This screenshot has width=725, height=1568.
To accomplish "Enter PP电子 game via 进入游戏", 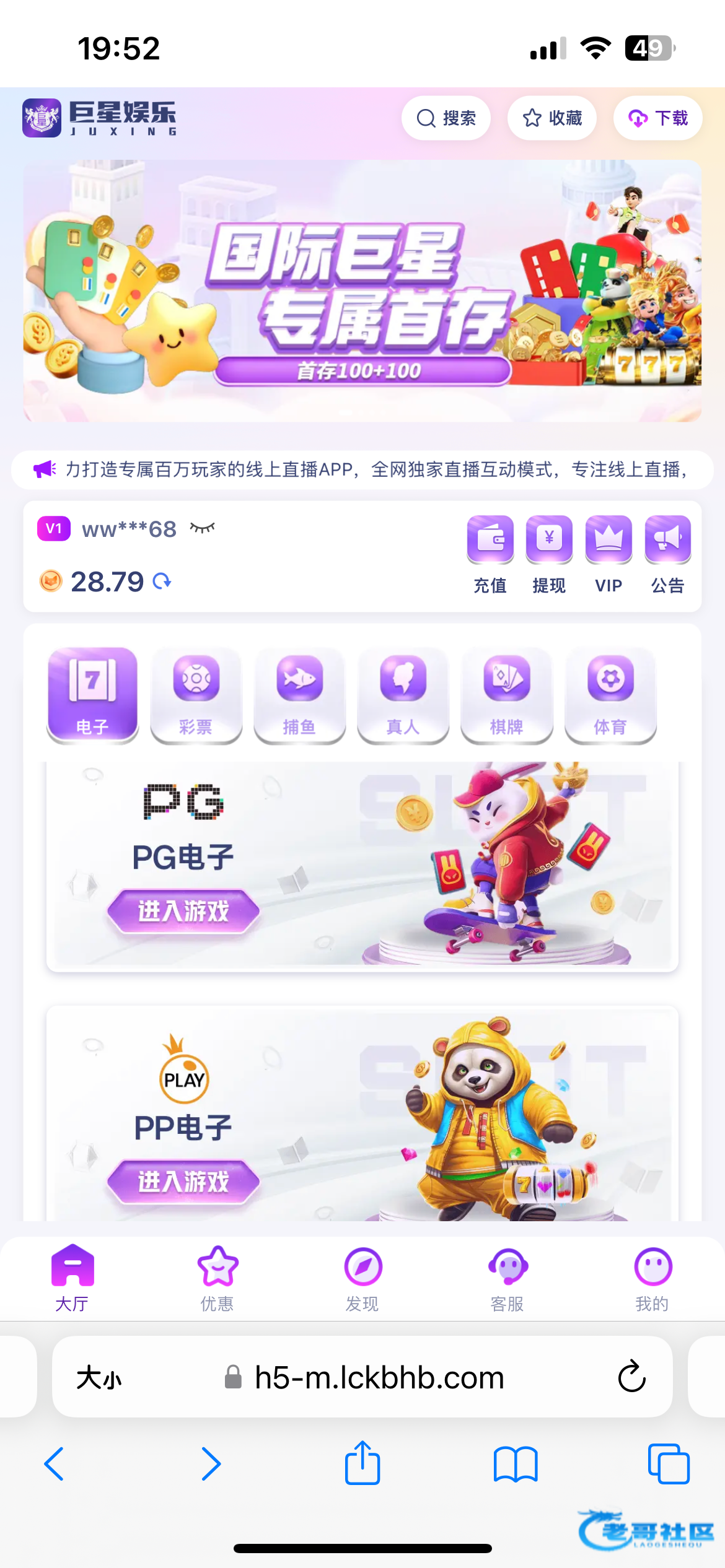I will [183, 1182].
